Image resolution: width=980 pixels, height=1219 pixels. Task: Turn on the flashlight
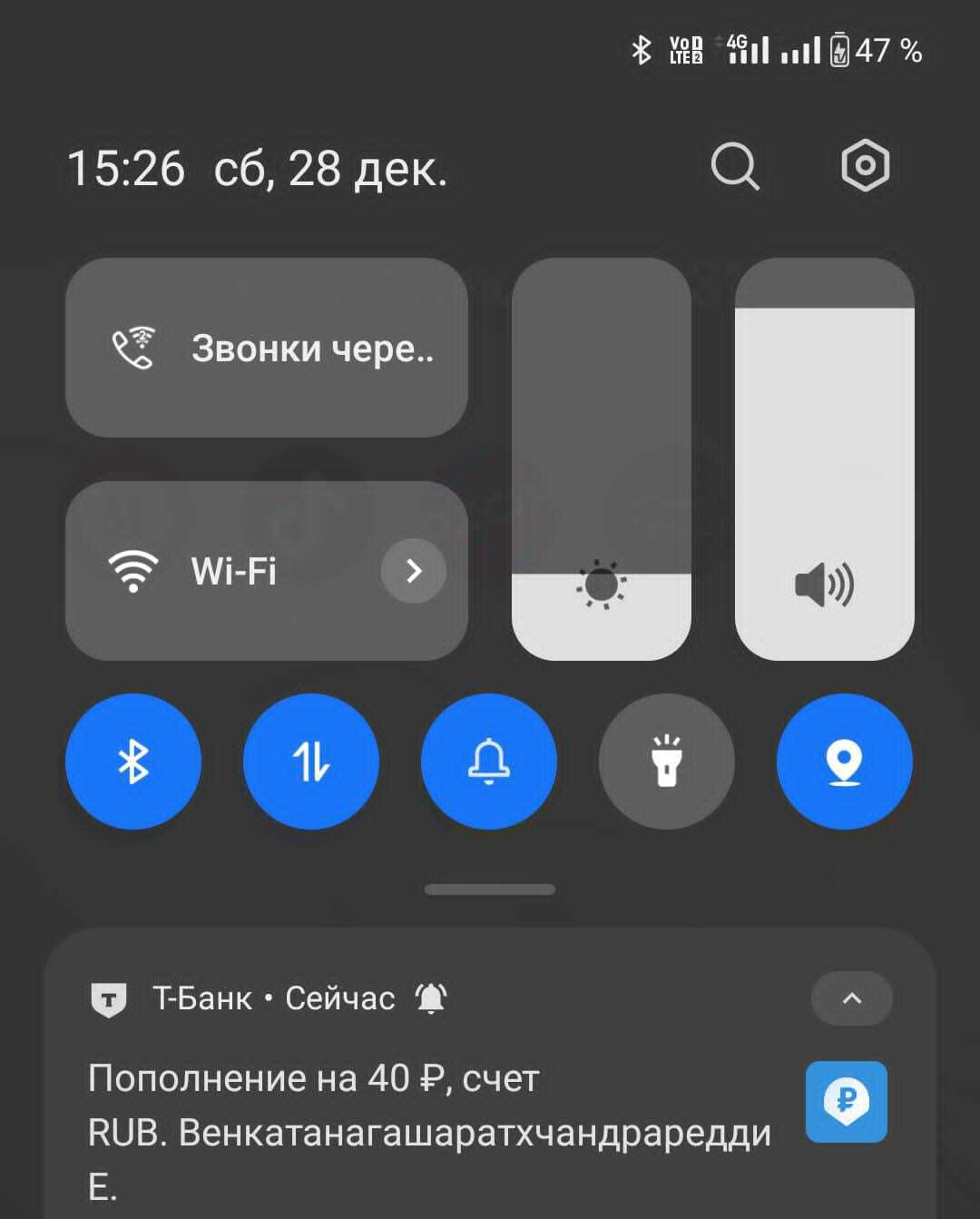coord(667,762)
